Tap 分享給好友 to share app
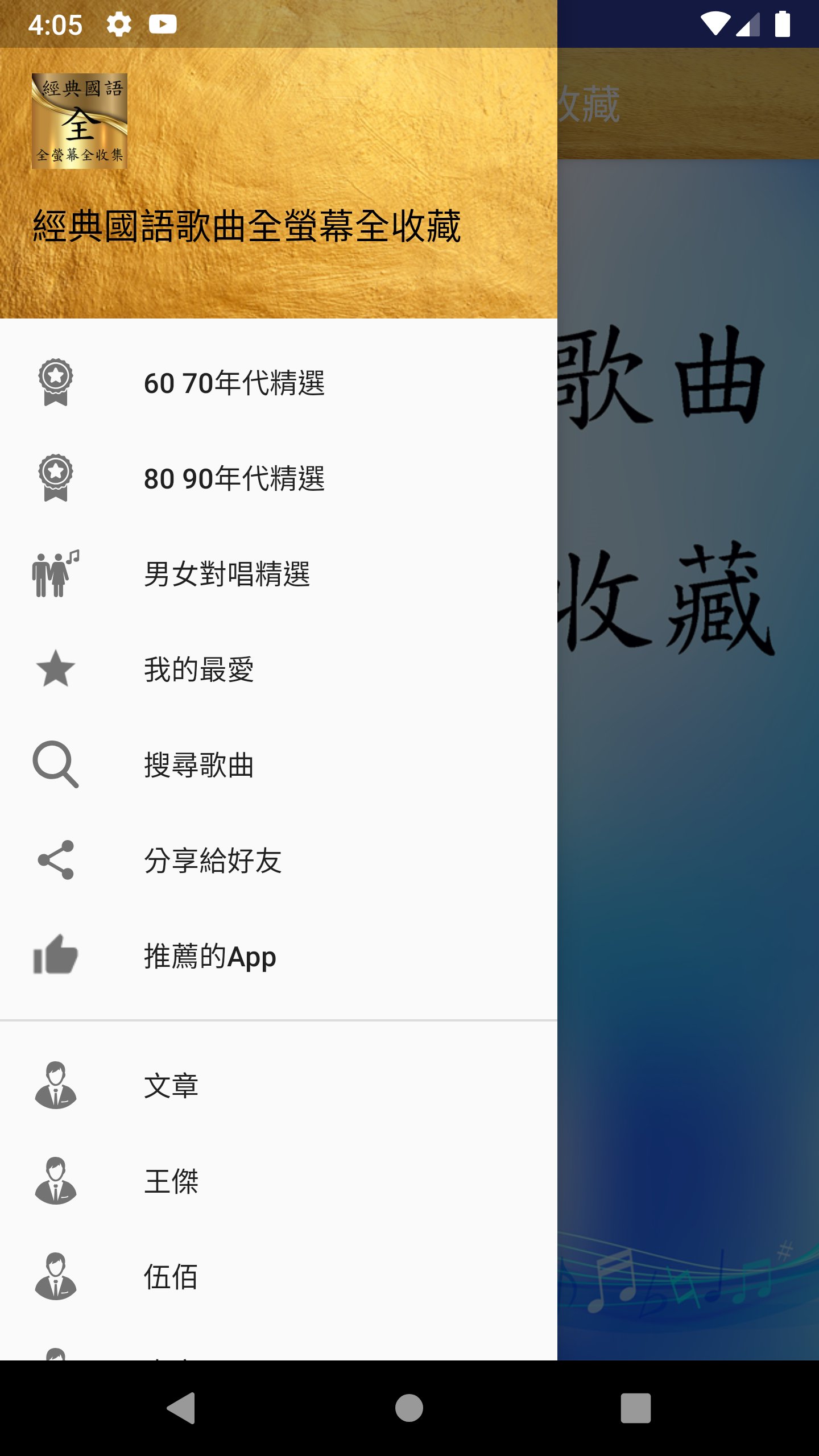This screenshot has width=819, height=1456. (x=279, y=861)
